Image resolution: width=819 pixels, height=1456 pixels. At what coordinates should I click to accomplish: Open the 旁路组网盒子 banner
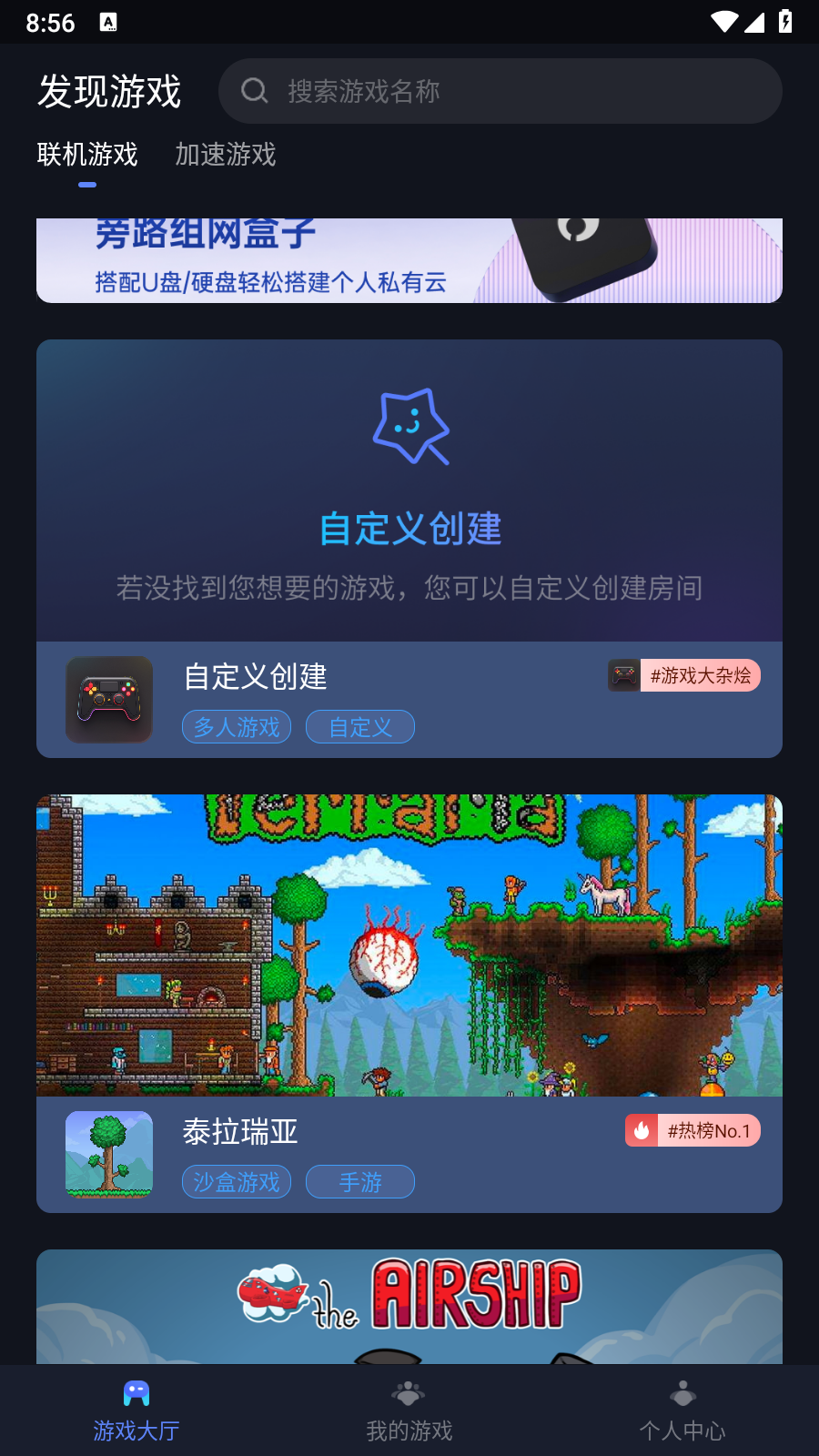[409, 260]
